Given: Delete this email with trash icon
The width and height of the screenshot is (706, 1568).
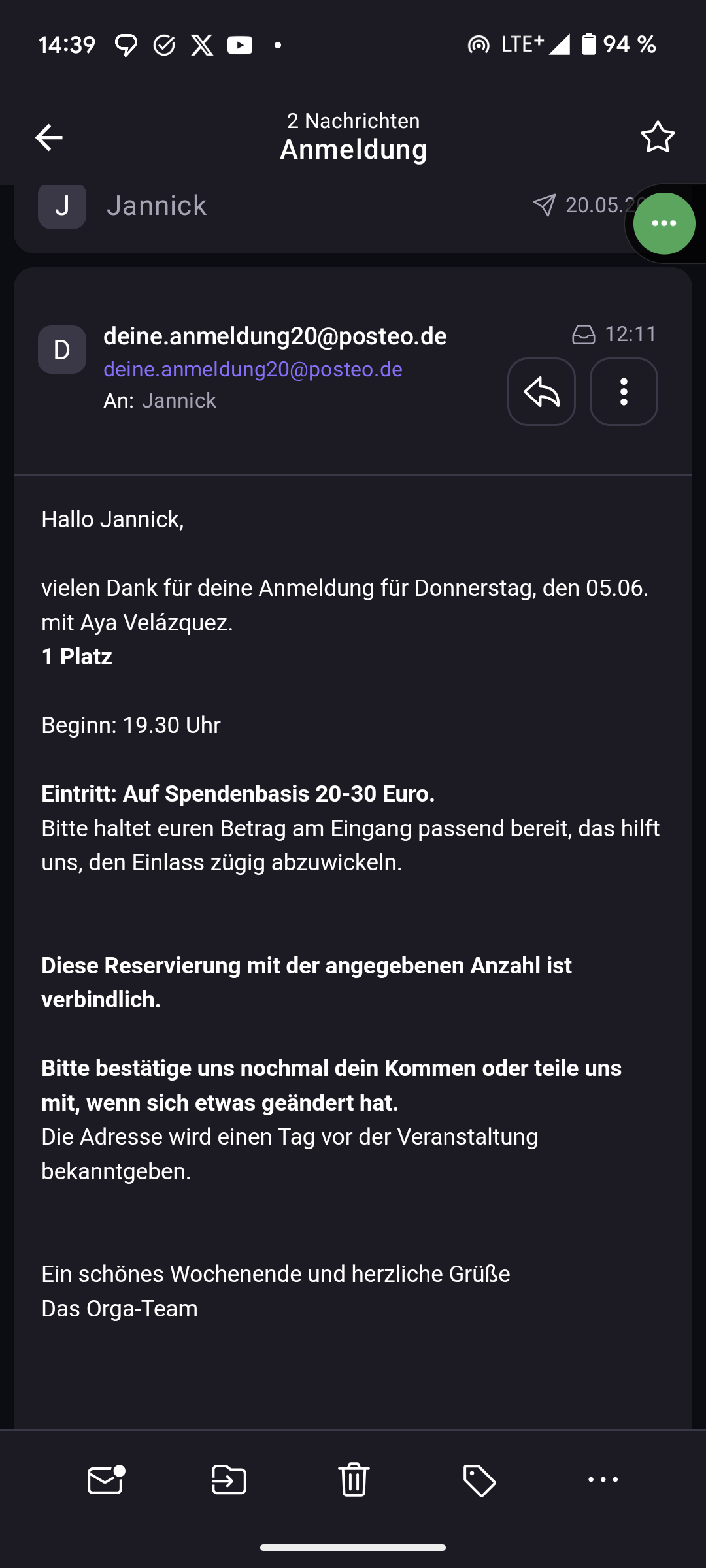Looking at the screenshot, I should point(354,1480).
